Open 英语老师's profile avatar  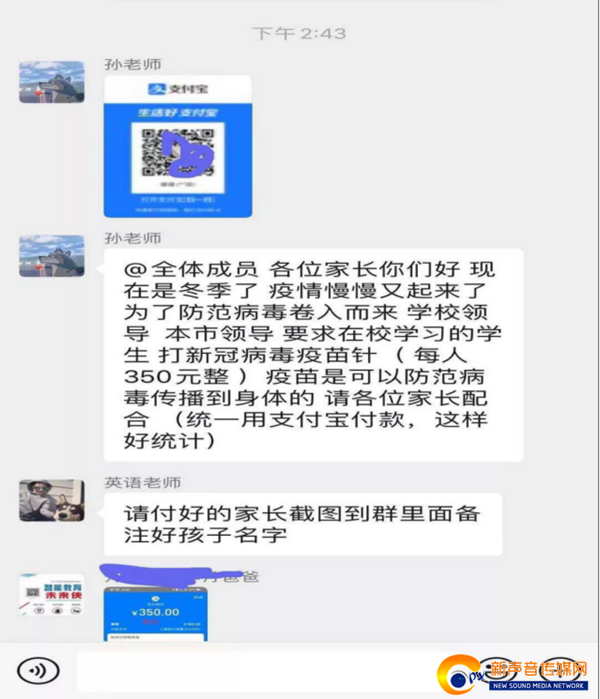pyautogui.click(x=51, y=501)
